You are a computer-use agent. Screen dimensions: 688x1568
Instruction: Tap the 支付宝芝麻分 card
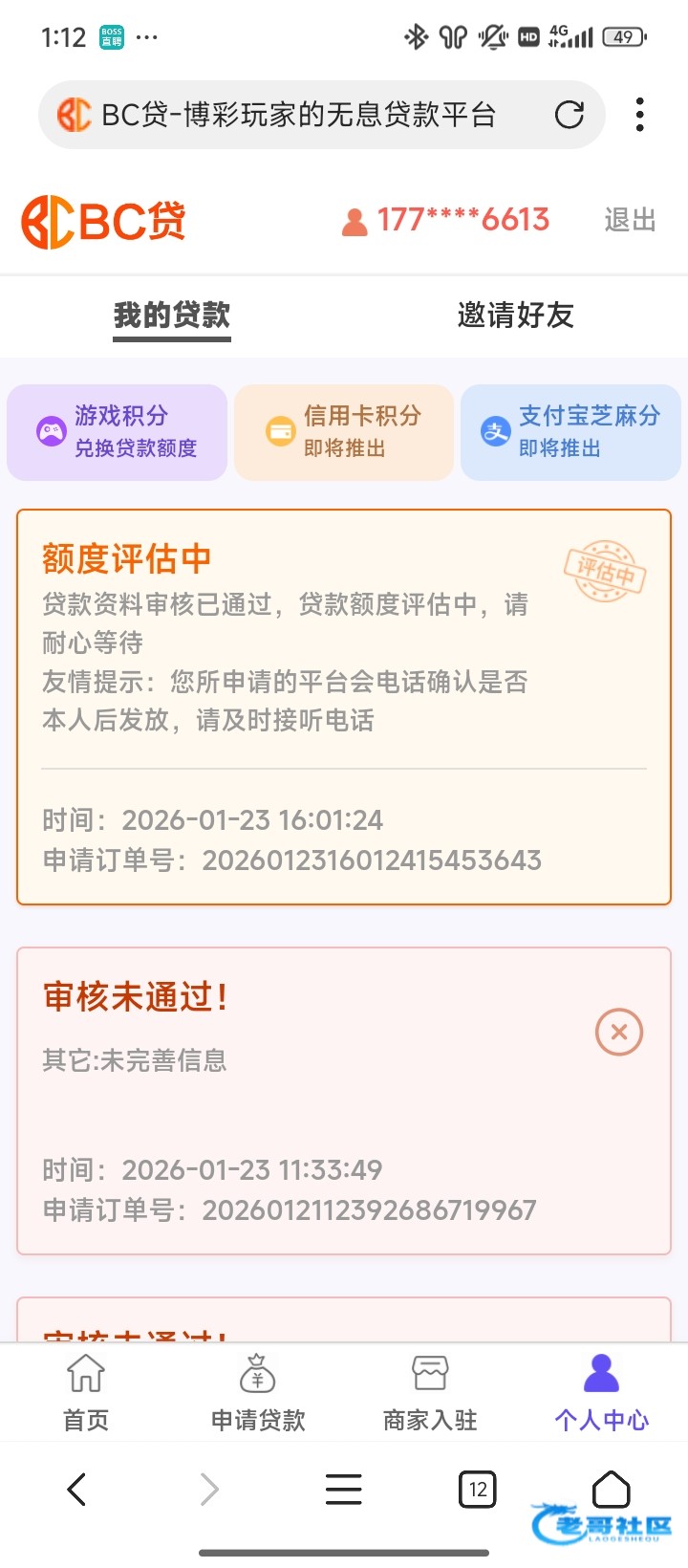[570, 432]
